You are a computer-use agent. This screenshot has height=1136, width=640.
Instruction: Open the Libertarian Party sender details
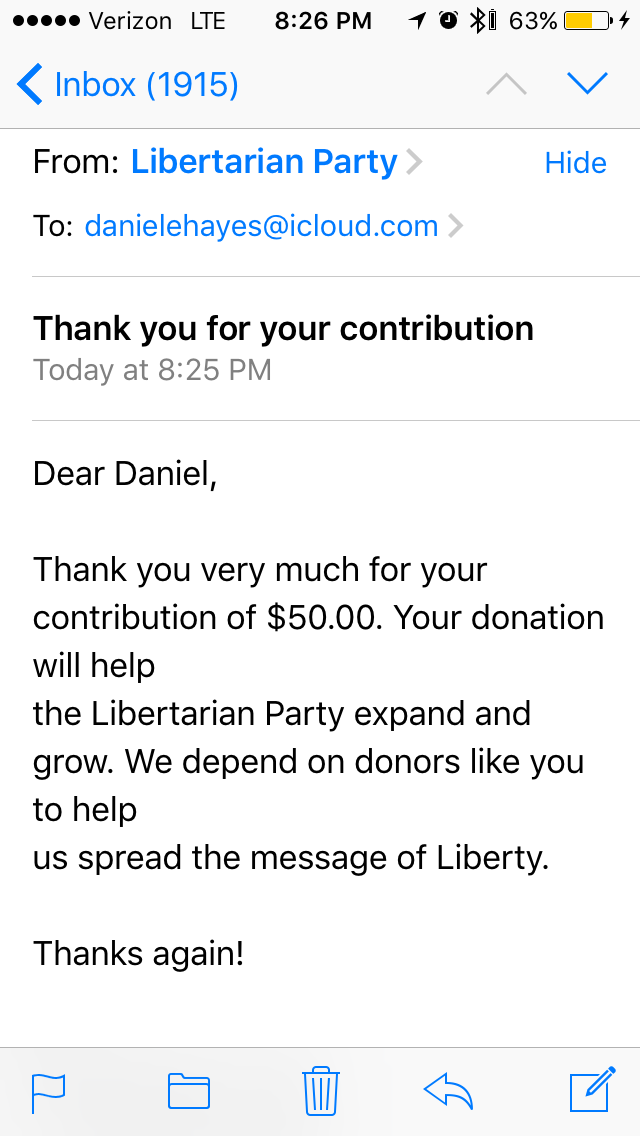[265, 162]
